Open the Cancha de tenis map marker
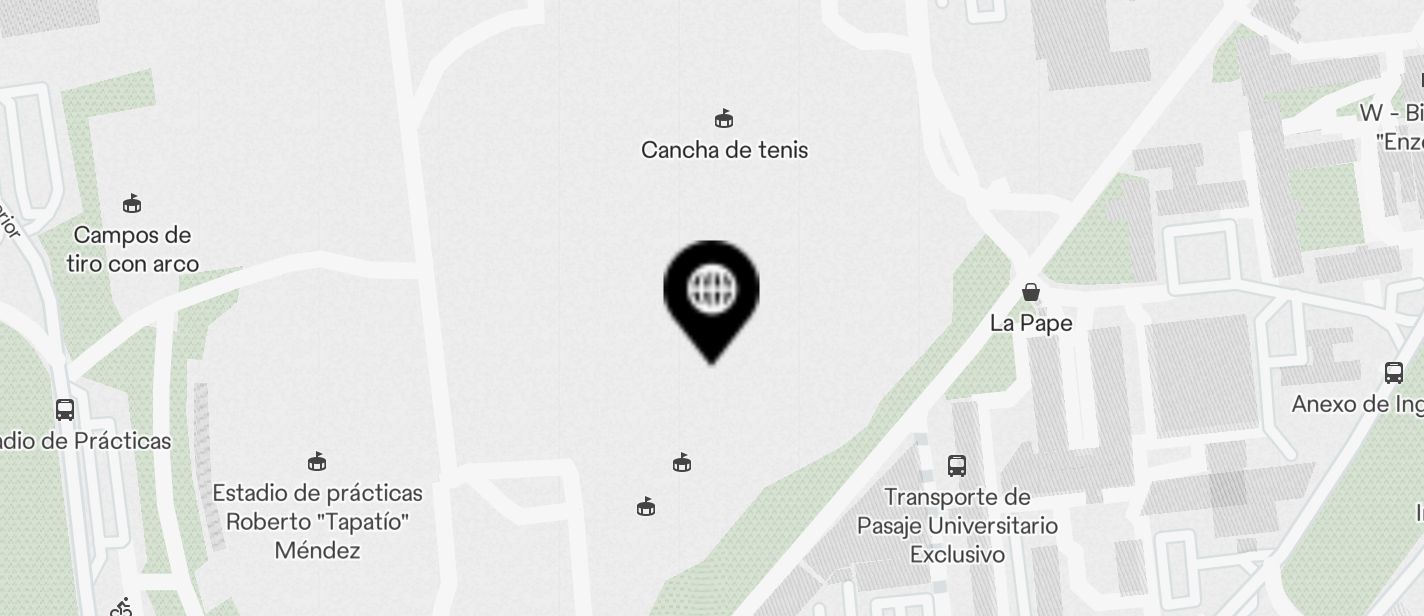The width and height of the screenshot is (1424, 616). 724,120
